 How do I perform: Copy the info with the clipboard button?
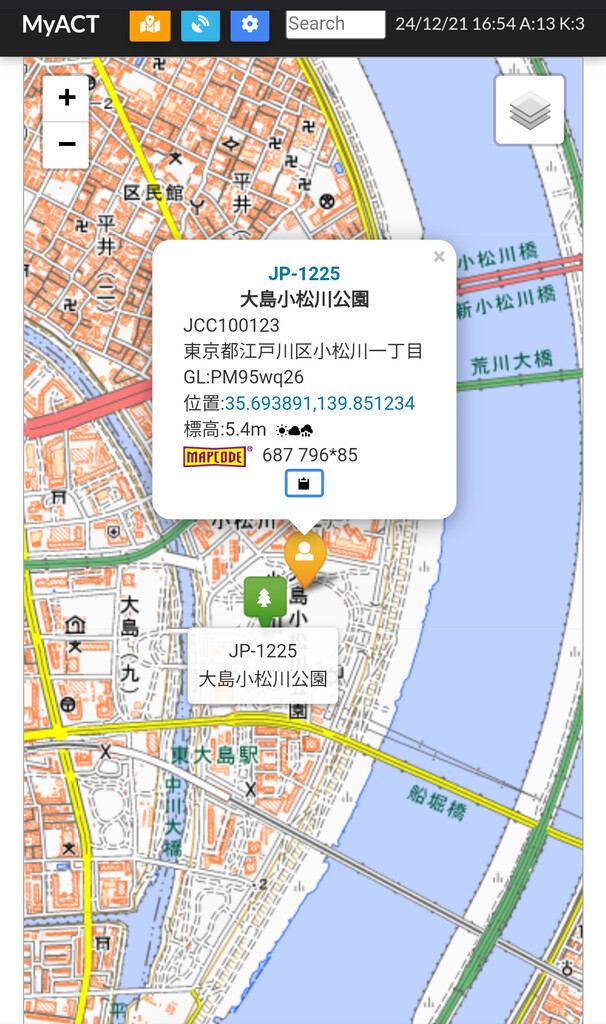[304, 483]
